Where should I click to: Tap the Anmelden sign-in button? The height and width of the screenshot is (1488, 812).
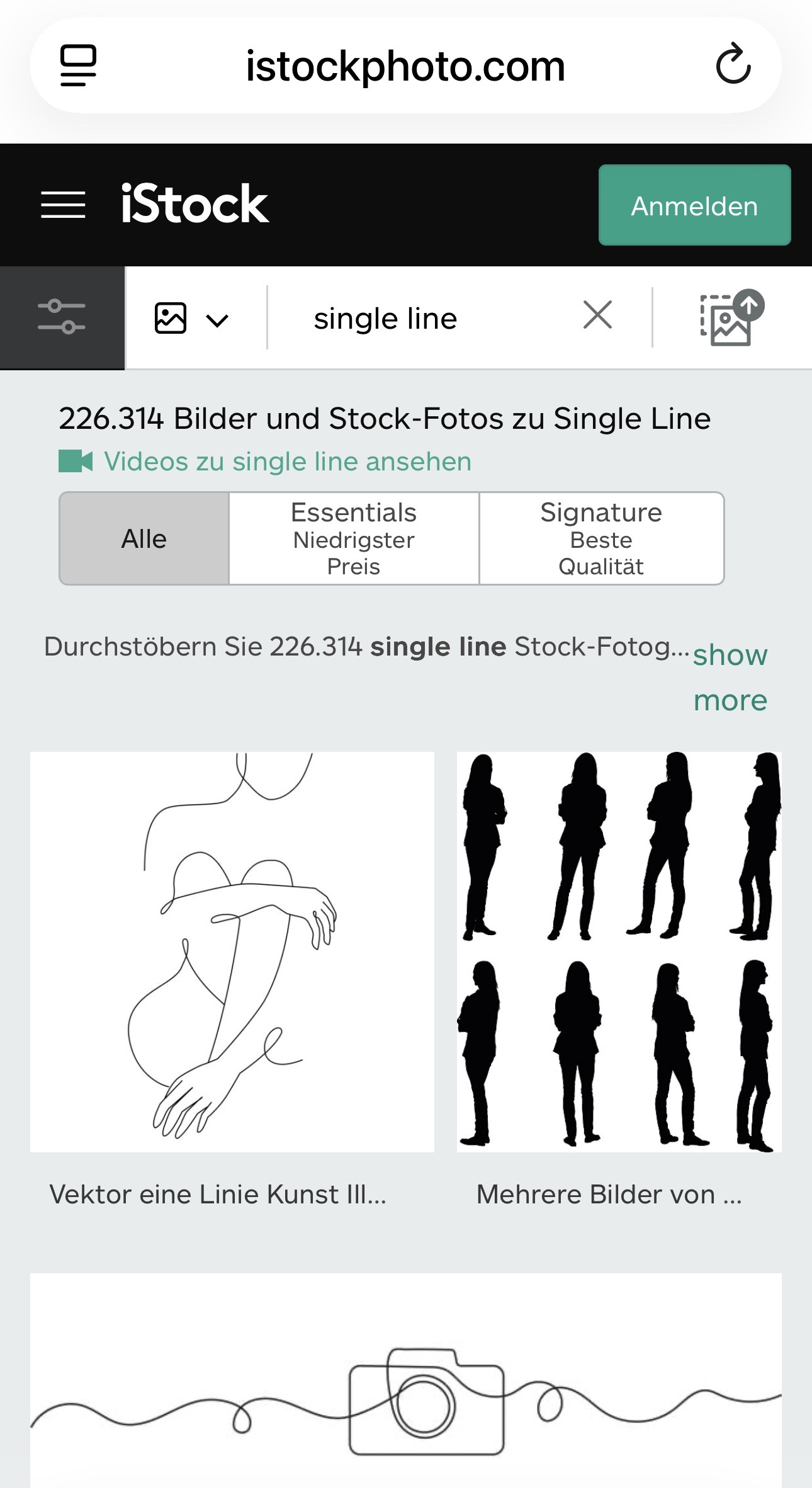[x=694, y=205]
